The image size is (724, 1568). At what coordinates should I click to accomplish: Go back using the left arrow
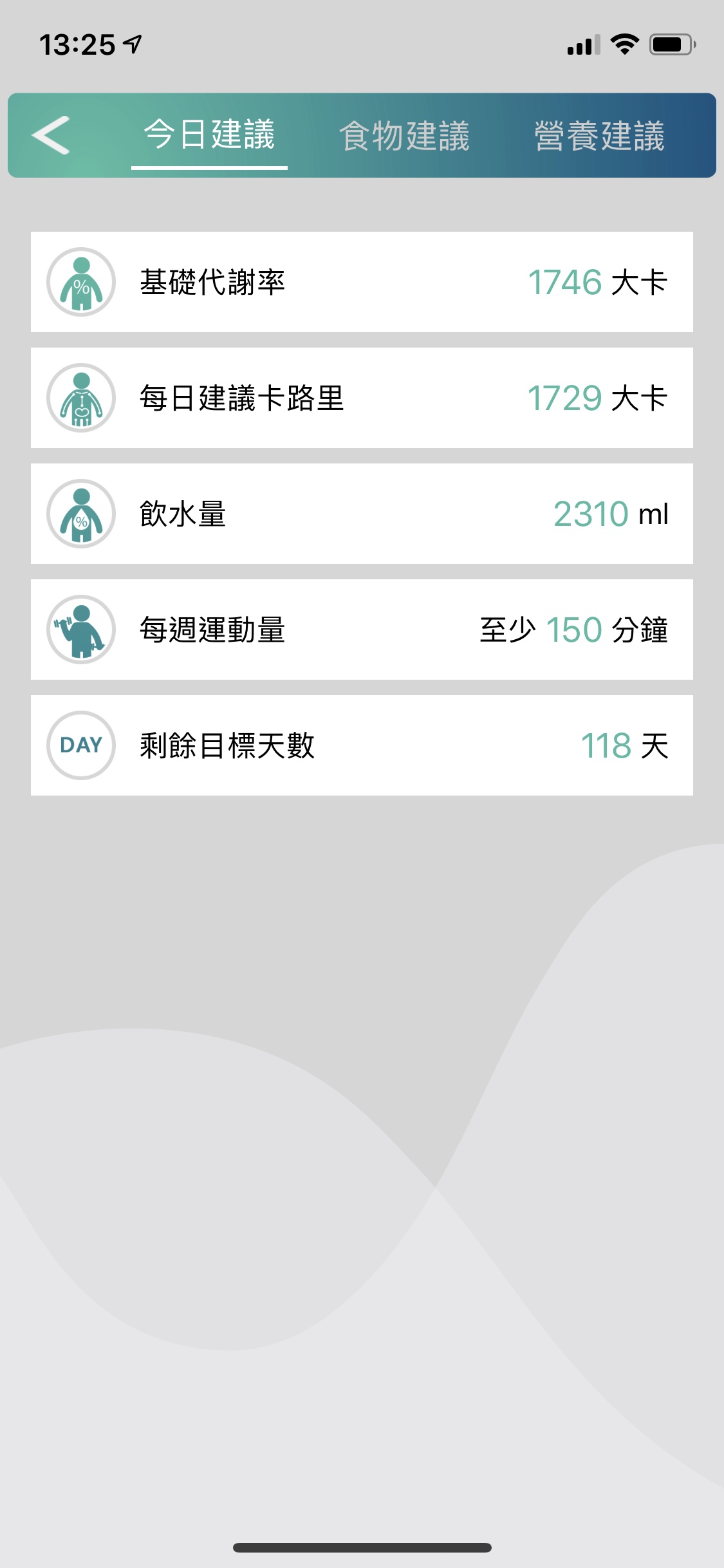tap(50, 135)
